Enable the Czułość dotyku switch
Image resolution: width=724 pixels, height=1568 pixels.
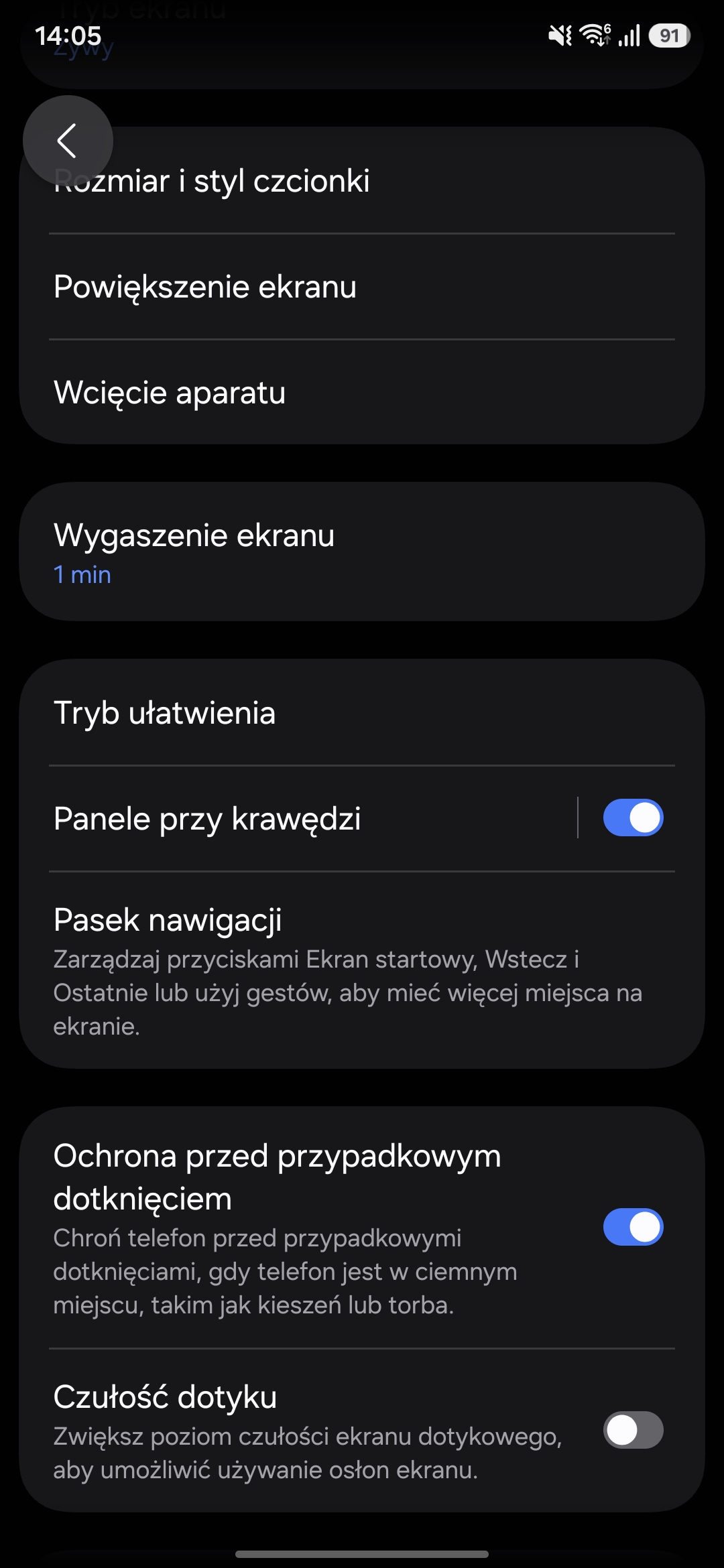pos(633,1431)
